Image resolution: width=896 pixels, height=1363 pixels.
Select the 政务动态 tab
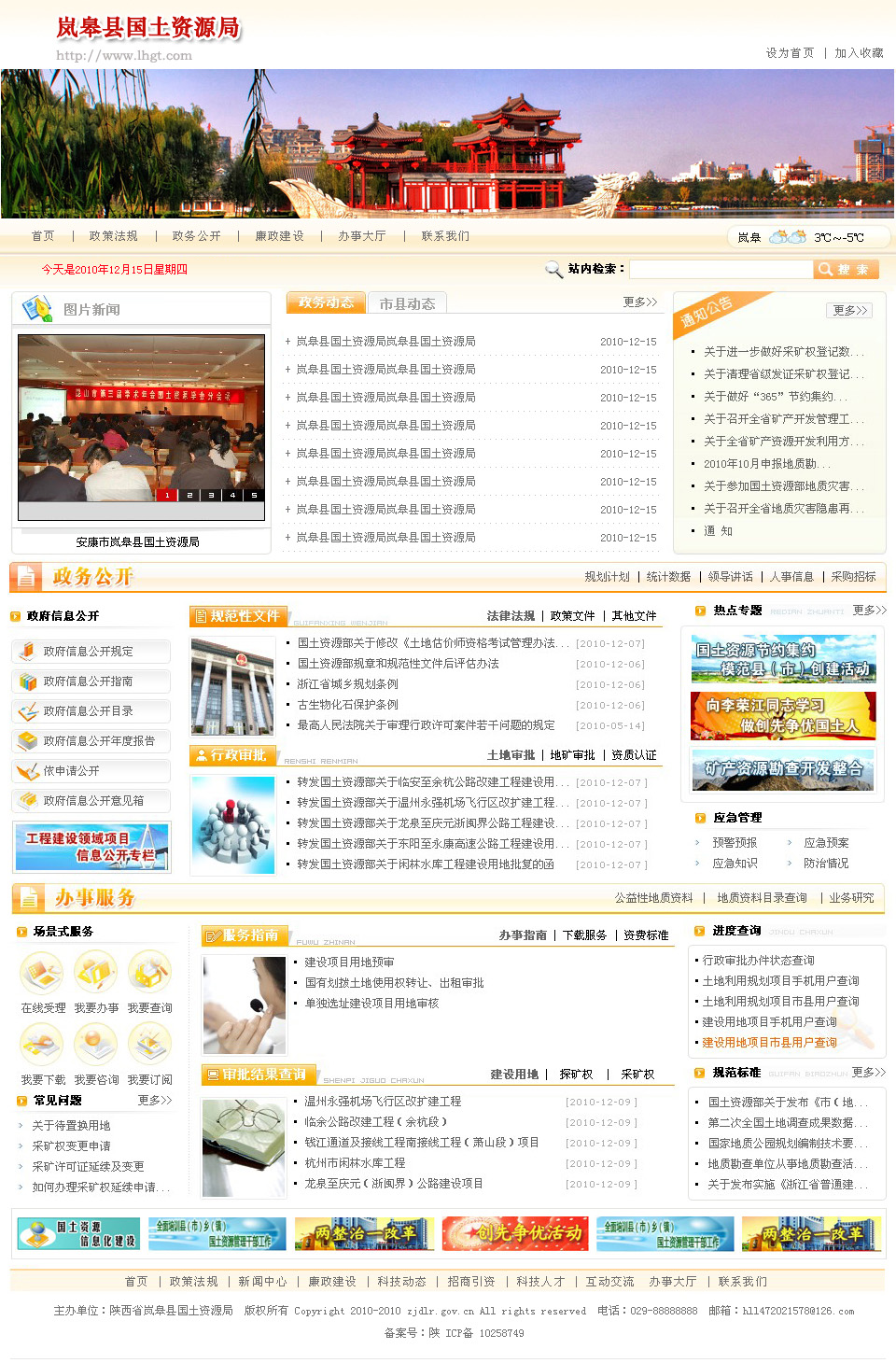[x=326, y=302]
